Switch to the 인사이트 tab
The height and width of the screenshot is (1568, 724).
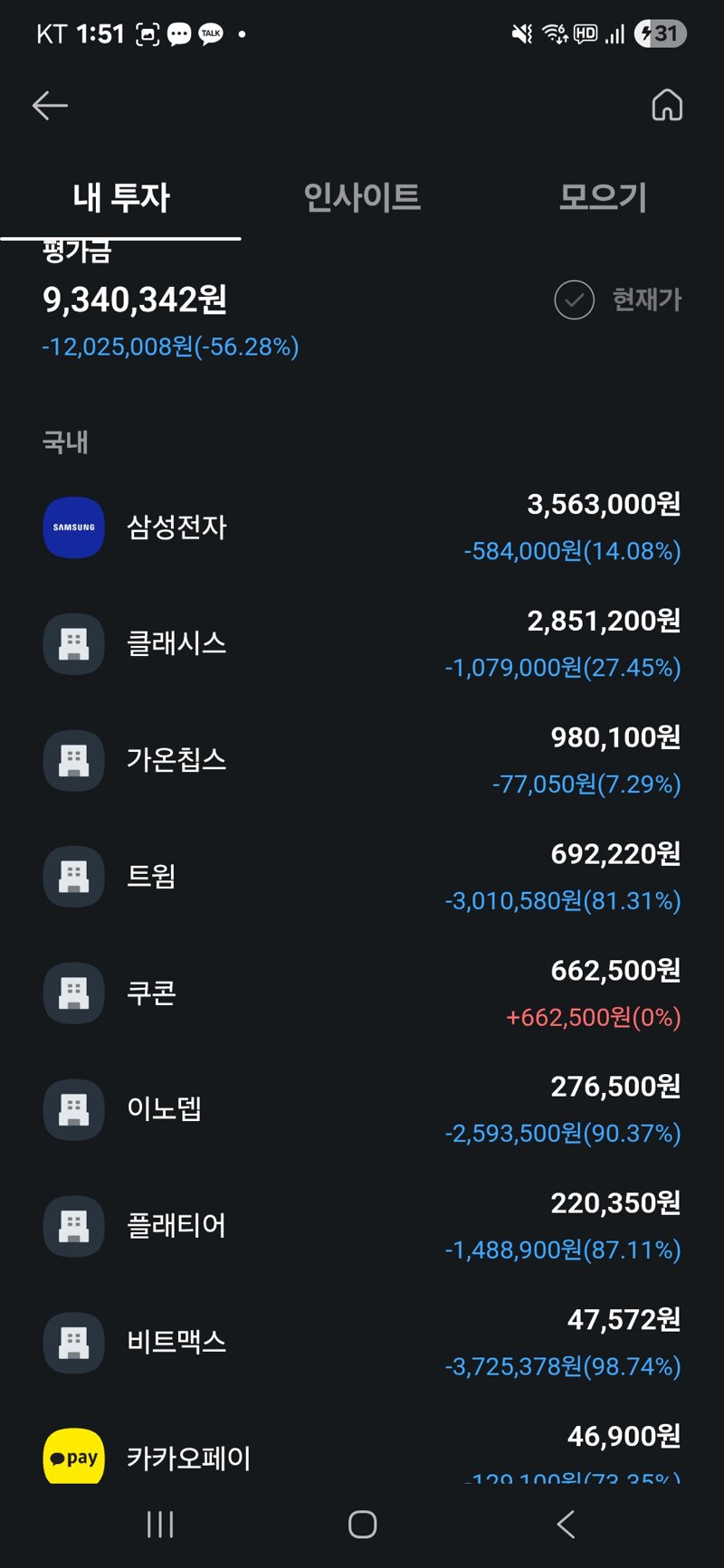click(362, 197)
